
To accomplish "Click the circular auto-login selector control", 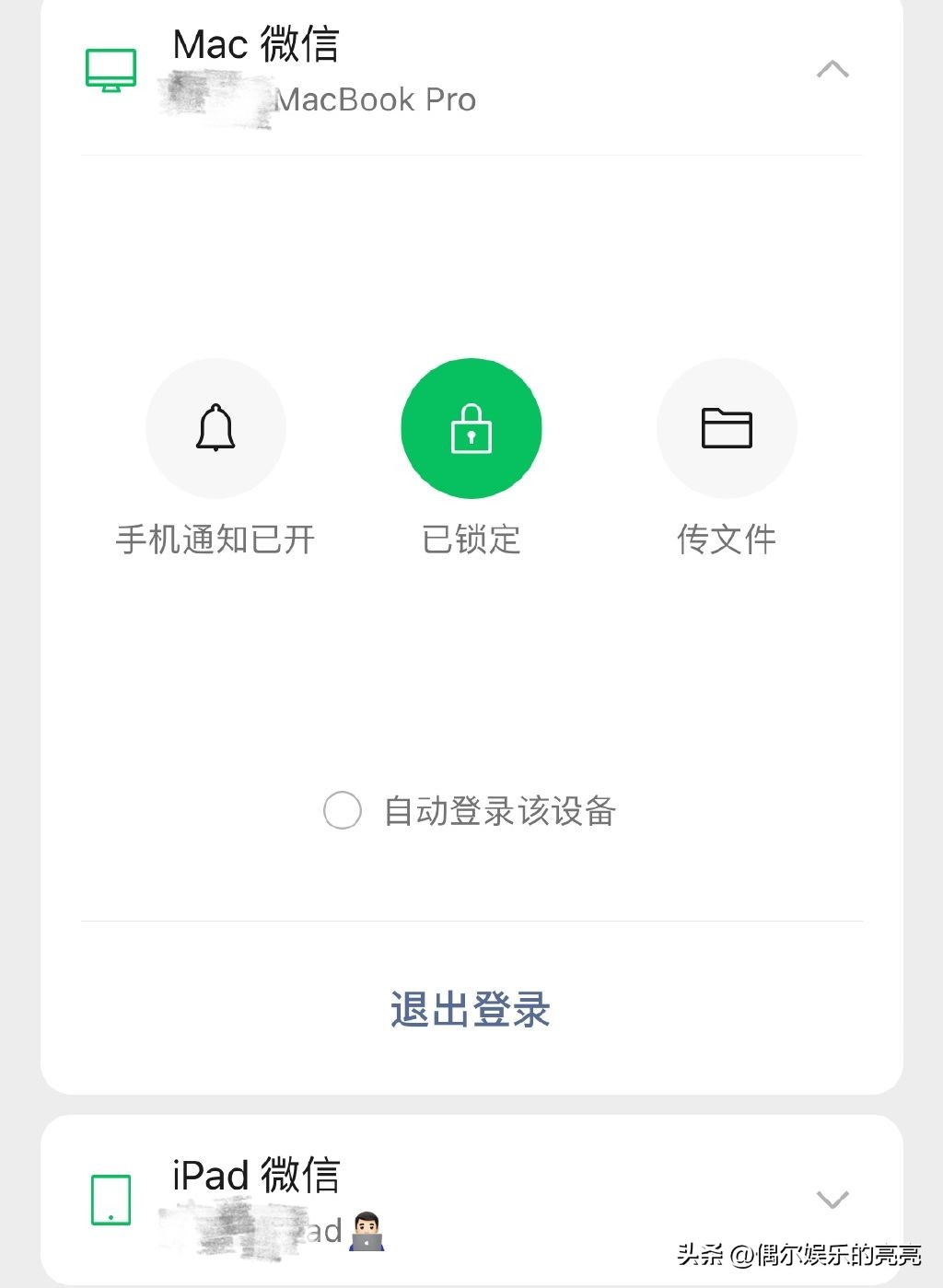I will (343, 811).
